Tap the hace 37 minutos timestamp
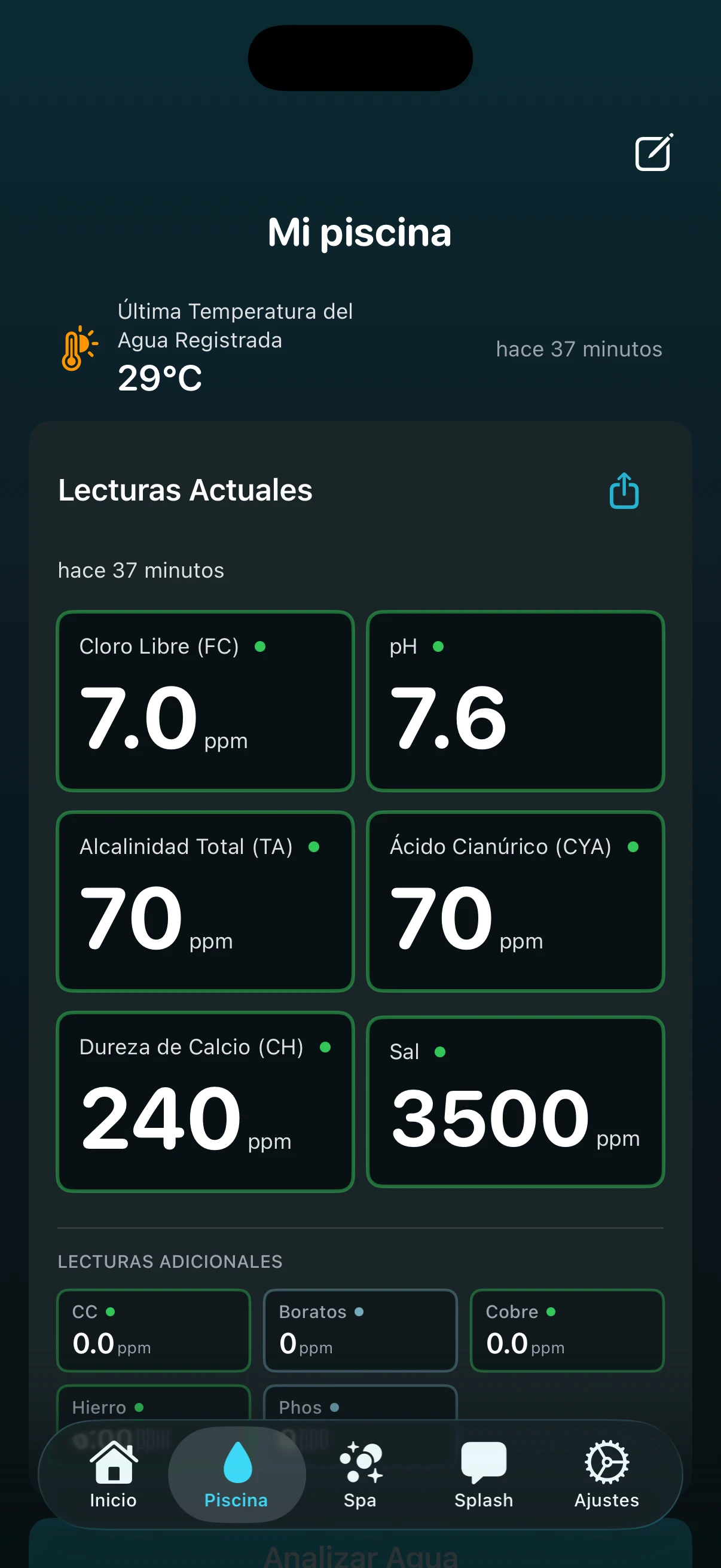Image resolution: width=721 pixels, height=1568 pixels. tap(141, 571)
